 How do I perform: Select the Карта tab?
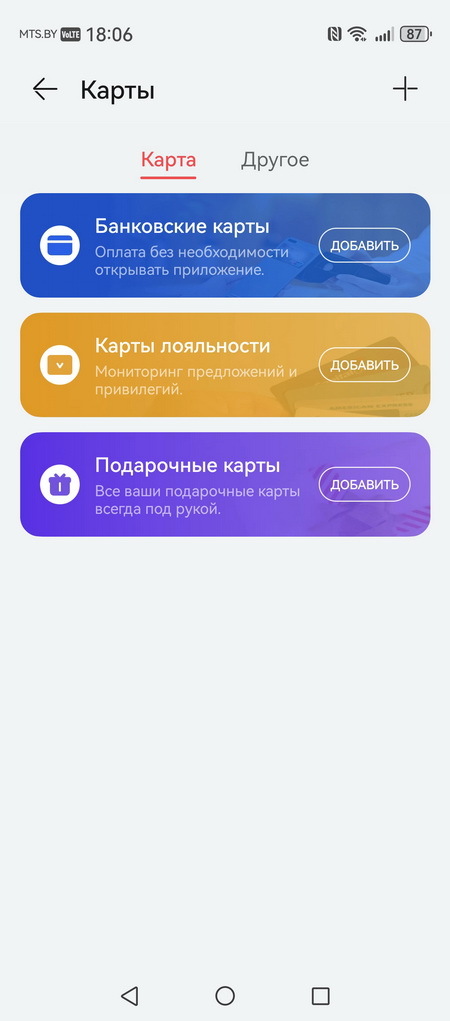(x=169, y=160)
